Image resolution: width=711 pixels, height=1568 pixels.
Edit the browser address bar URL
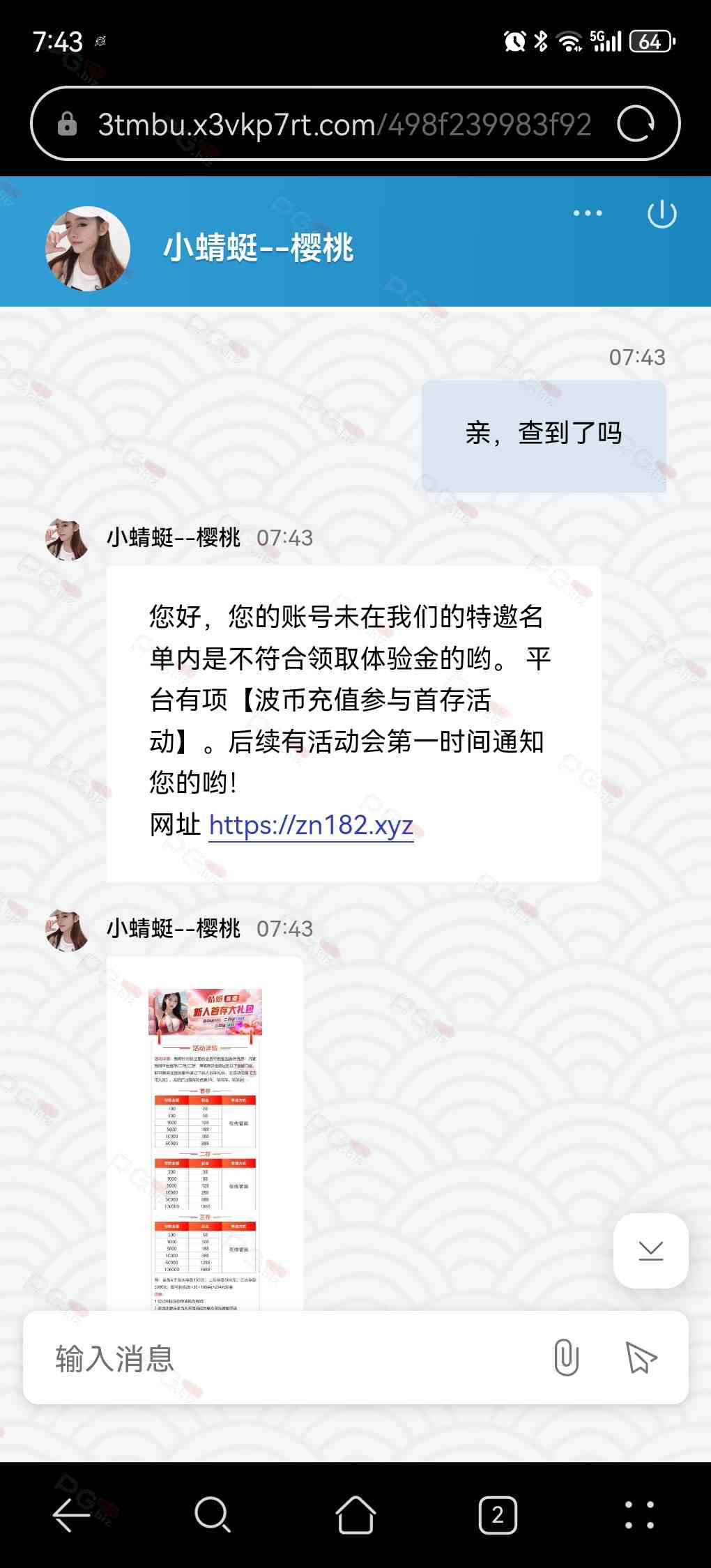point(344,125)
